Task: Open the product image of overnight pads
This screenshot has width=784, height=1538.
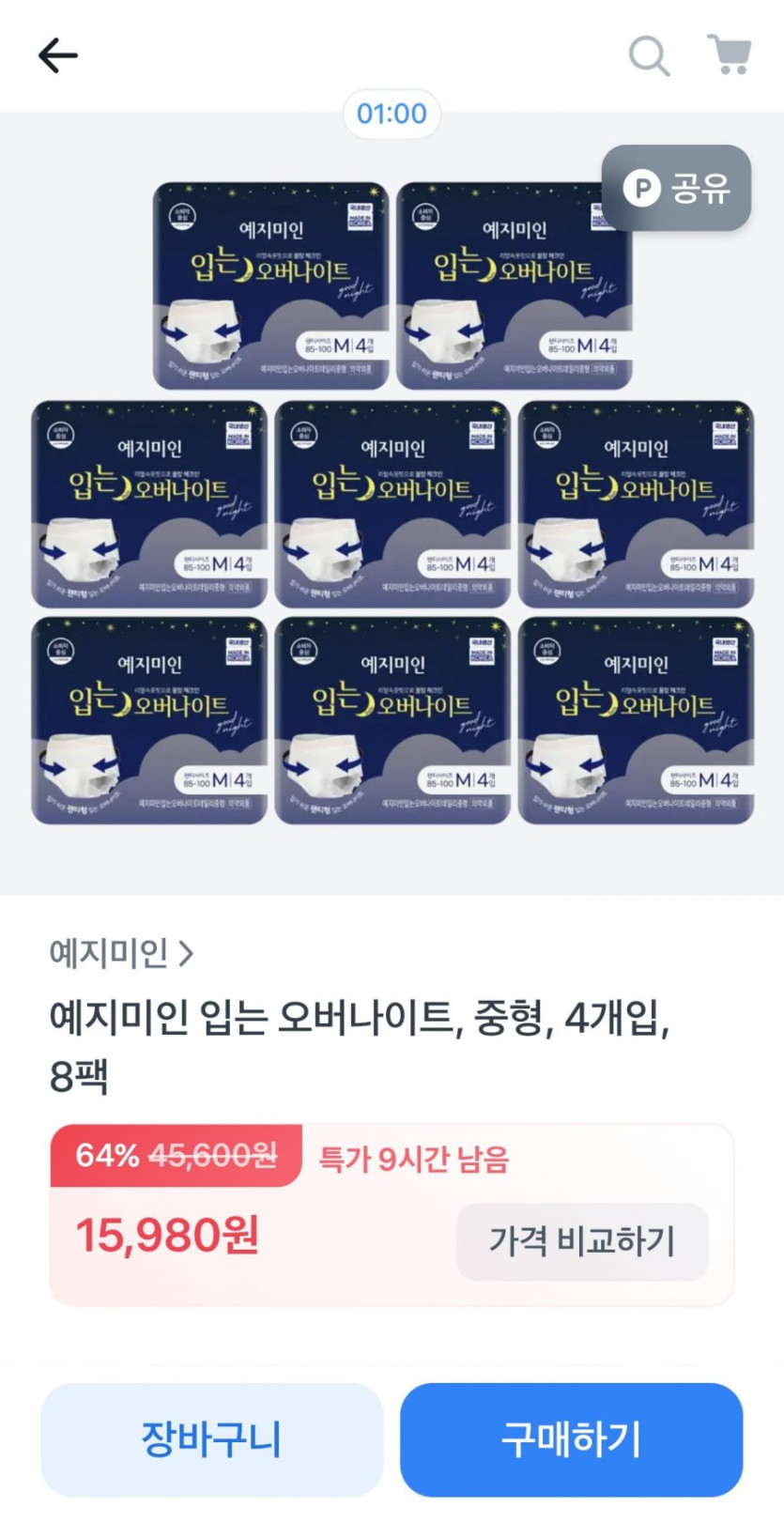Action: (392, 504)
